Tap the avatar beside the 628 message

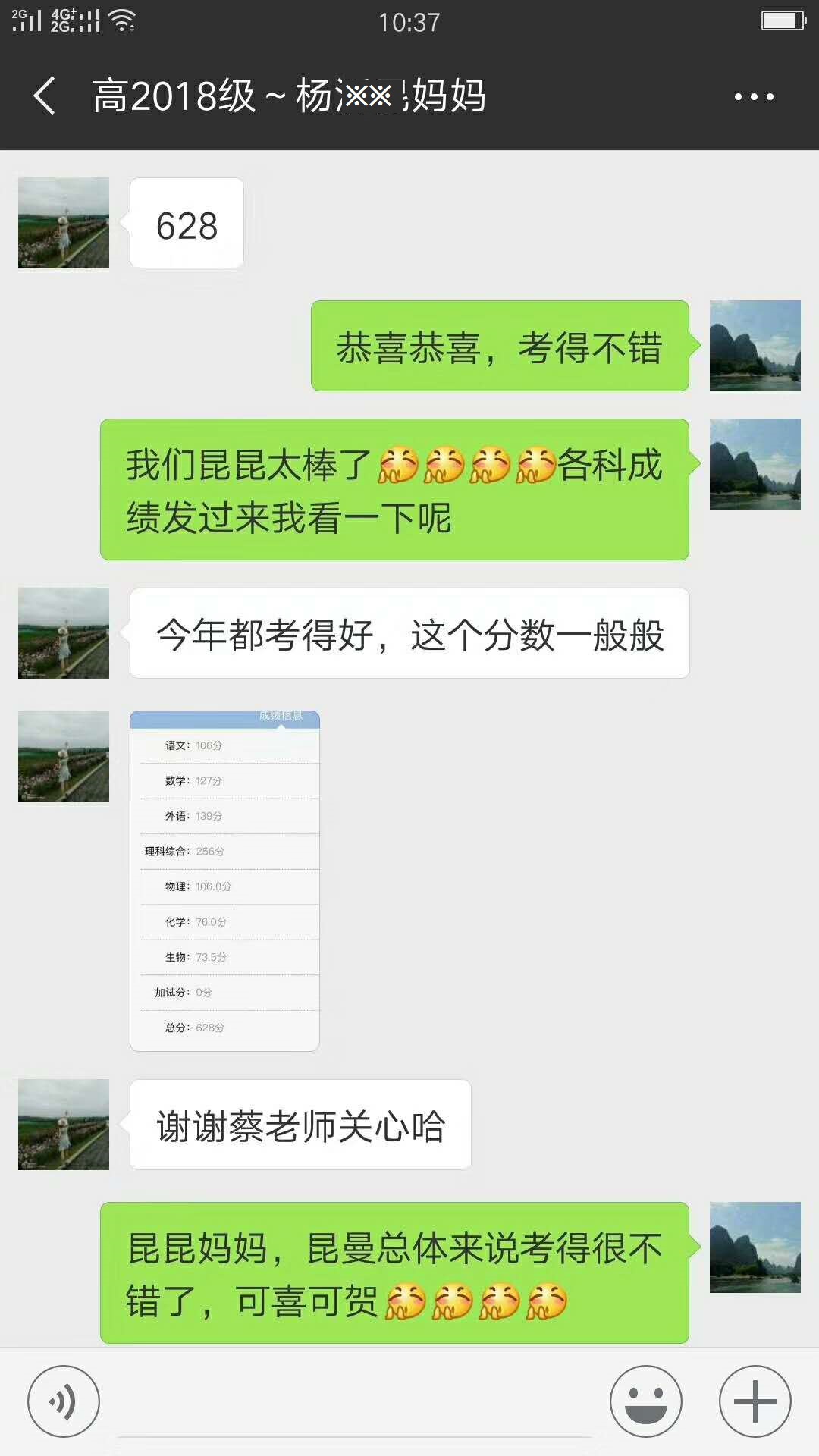pyautogui.click(x=64, y=223)
